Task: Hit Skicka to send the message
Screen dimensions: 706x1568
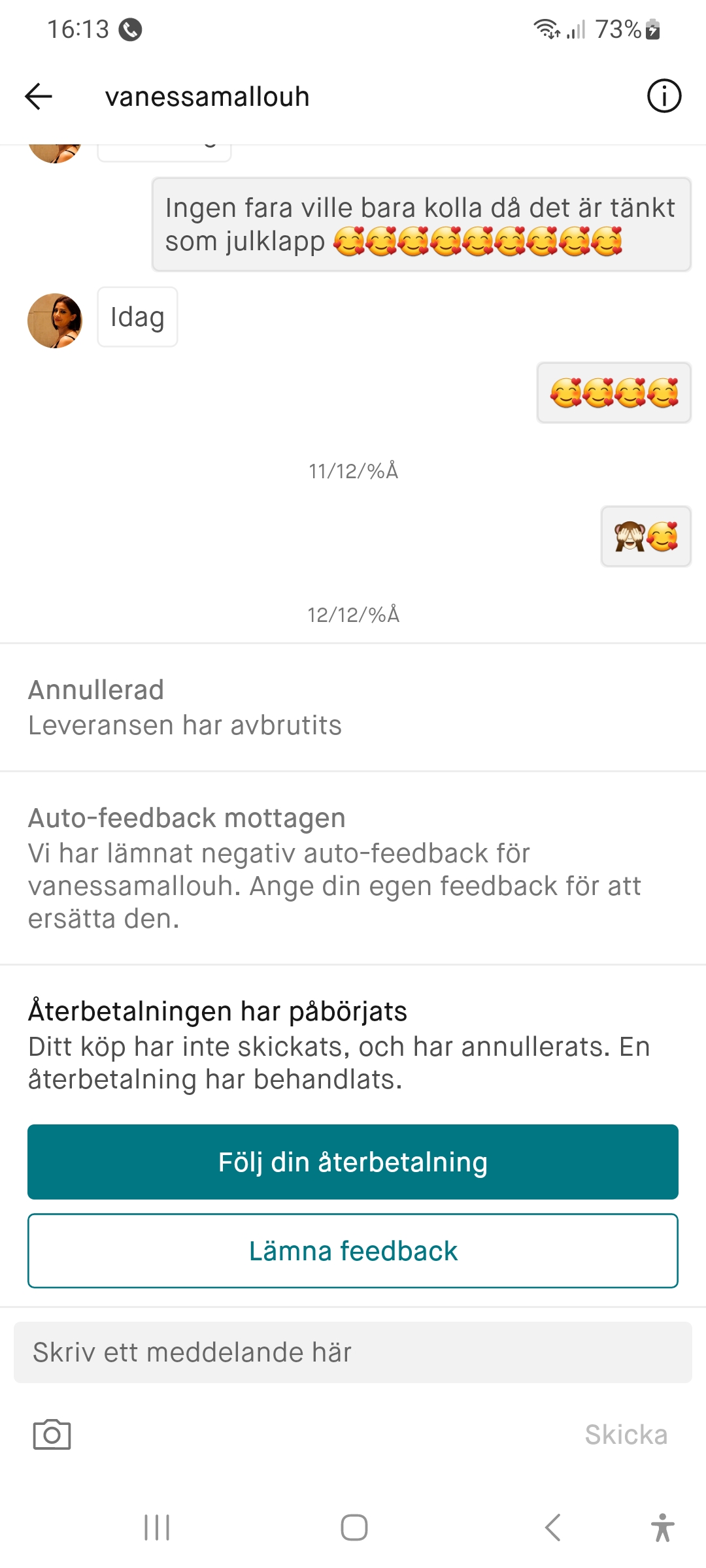Action: click(626, 1435)
